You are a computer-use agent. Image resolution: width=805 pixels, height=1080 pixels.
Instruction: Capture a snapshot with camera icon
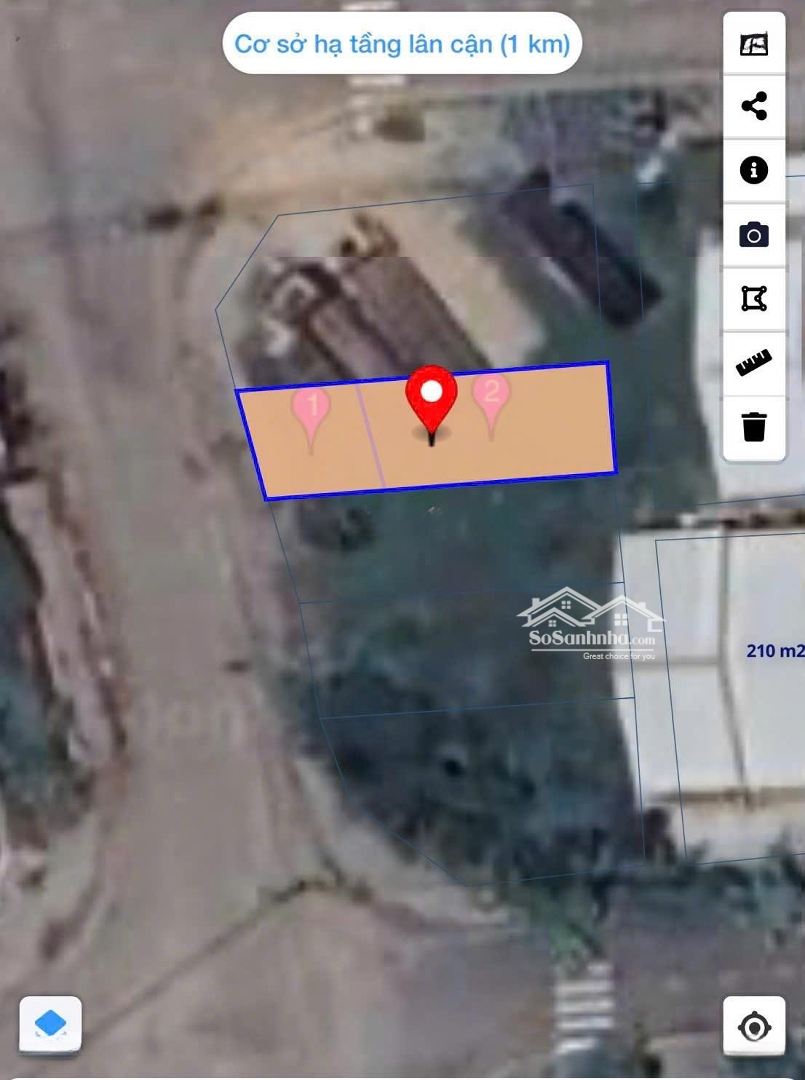[754, 235]
